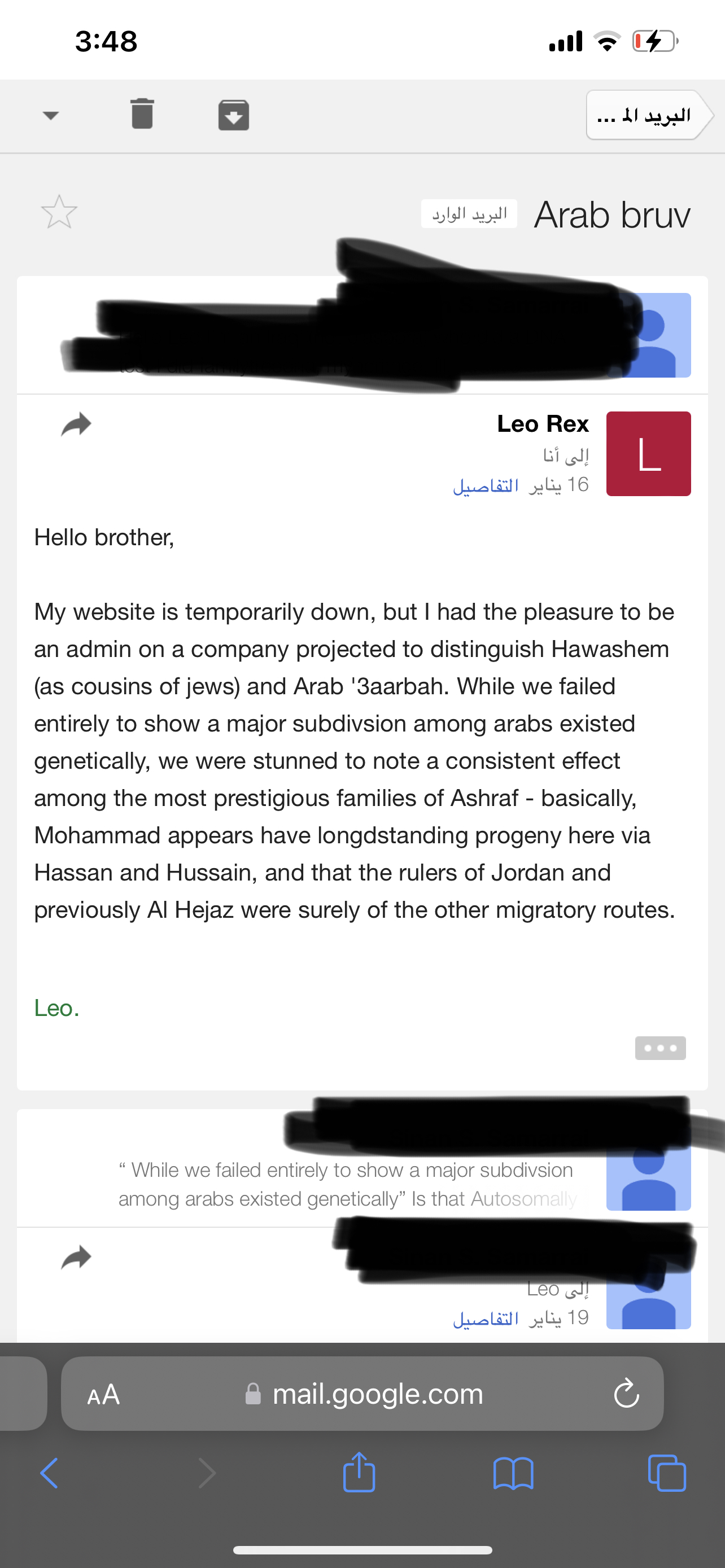Go back to the inbox button
Screen dimensions: 725x1568
649,116
